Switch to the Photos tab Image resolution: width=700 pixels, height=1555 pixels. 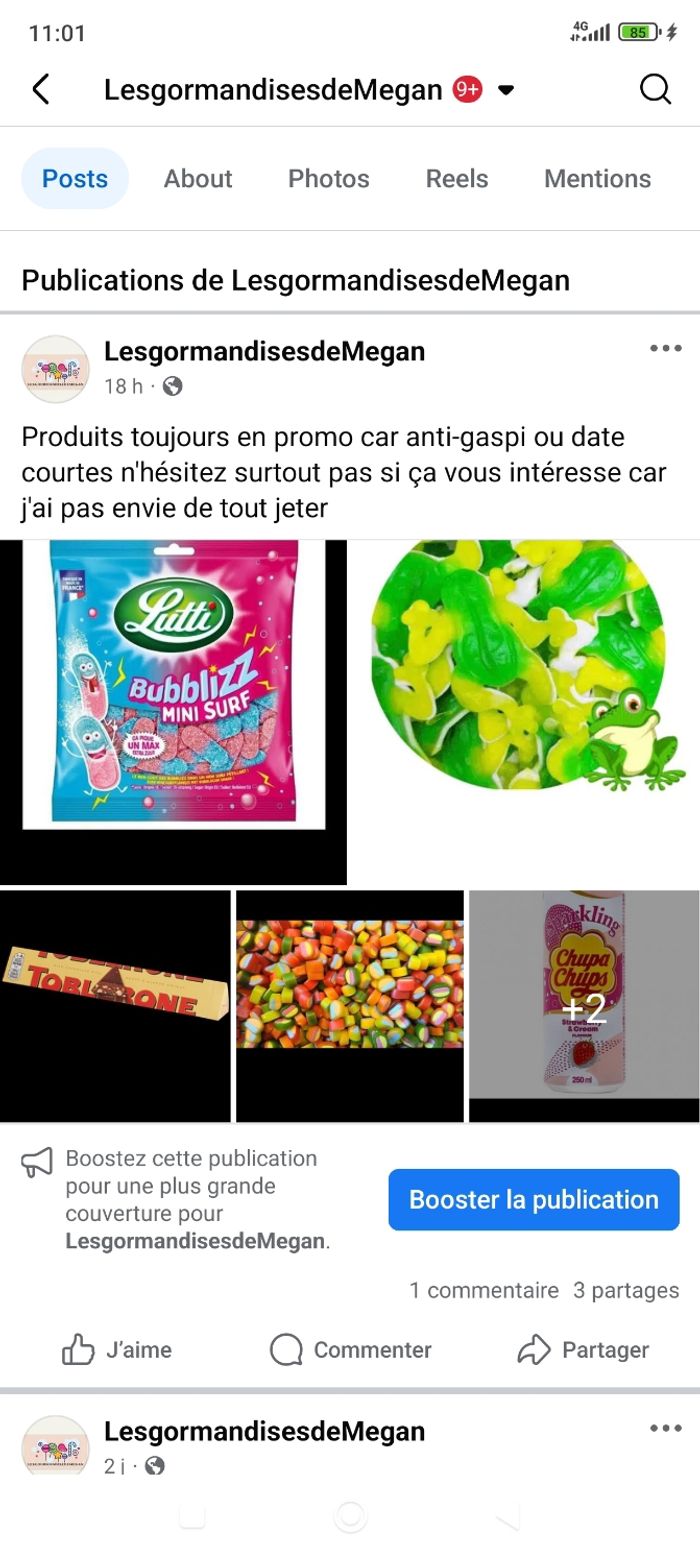(x=328, y=179)
